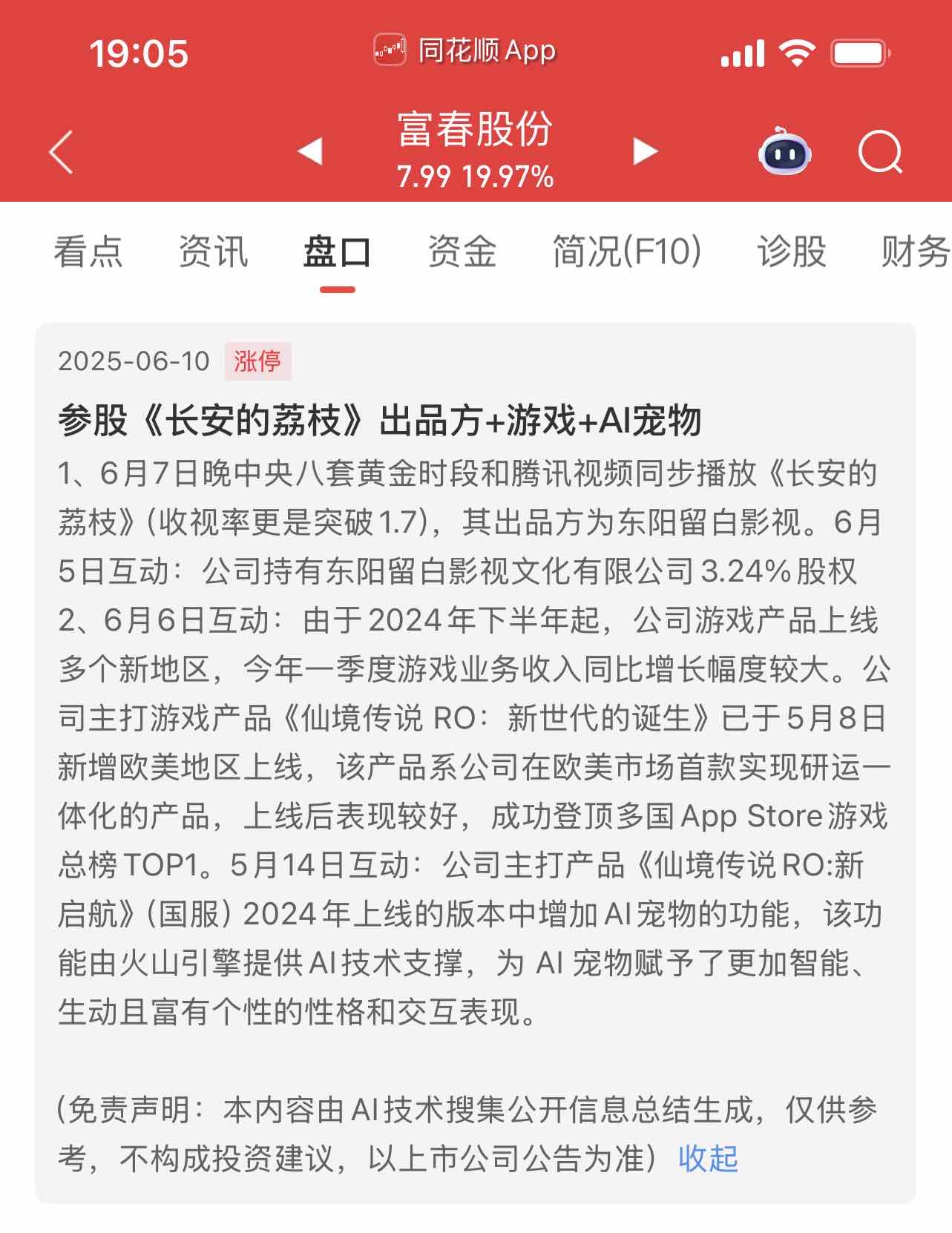
Task: Open stock search magnifier
Action: click(880, 152)
